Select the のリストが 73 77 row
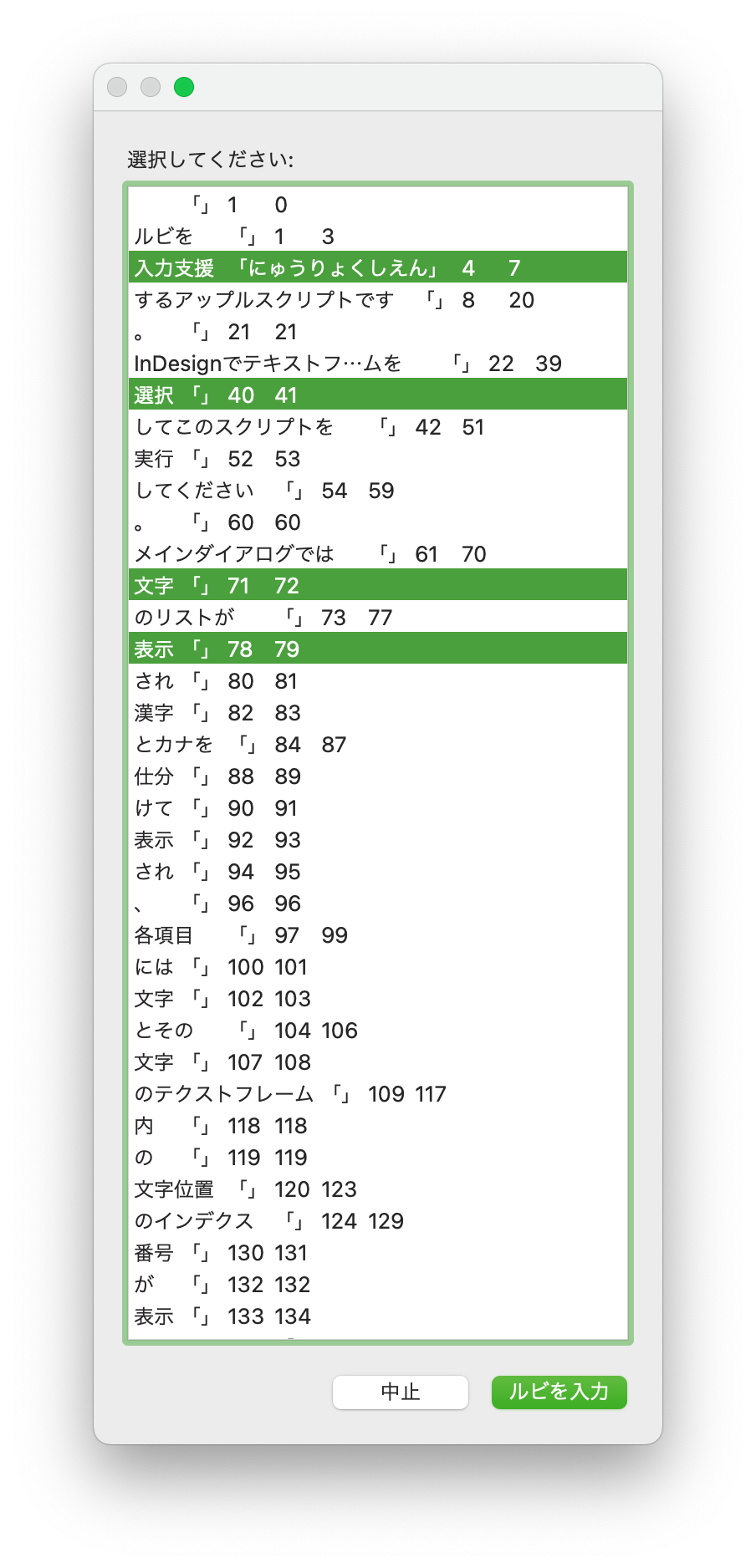The width and height of the screenshot is (756, 1568). 378,617
